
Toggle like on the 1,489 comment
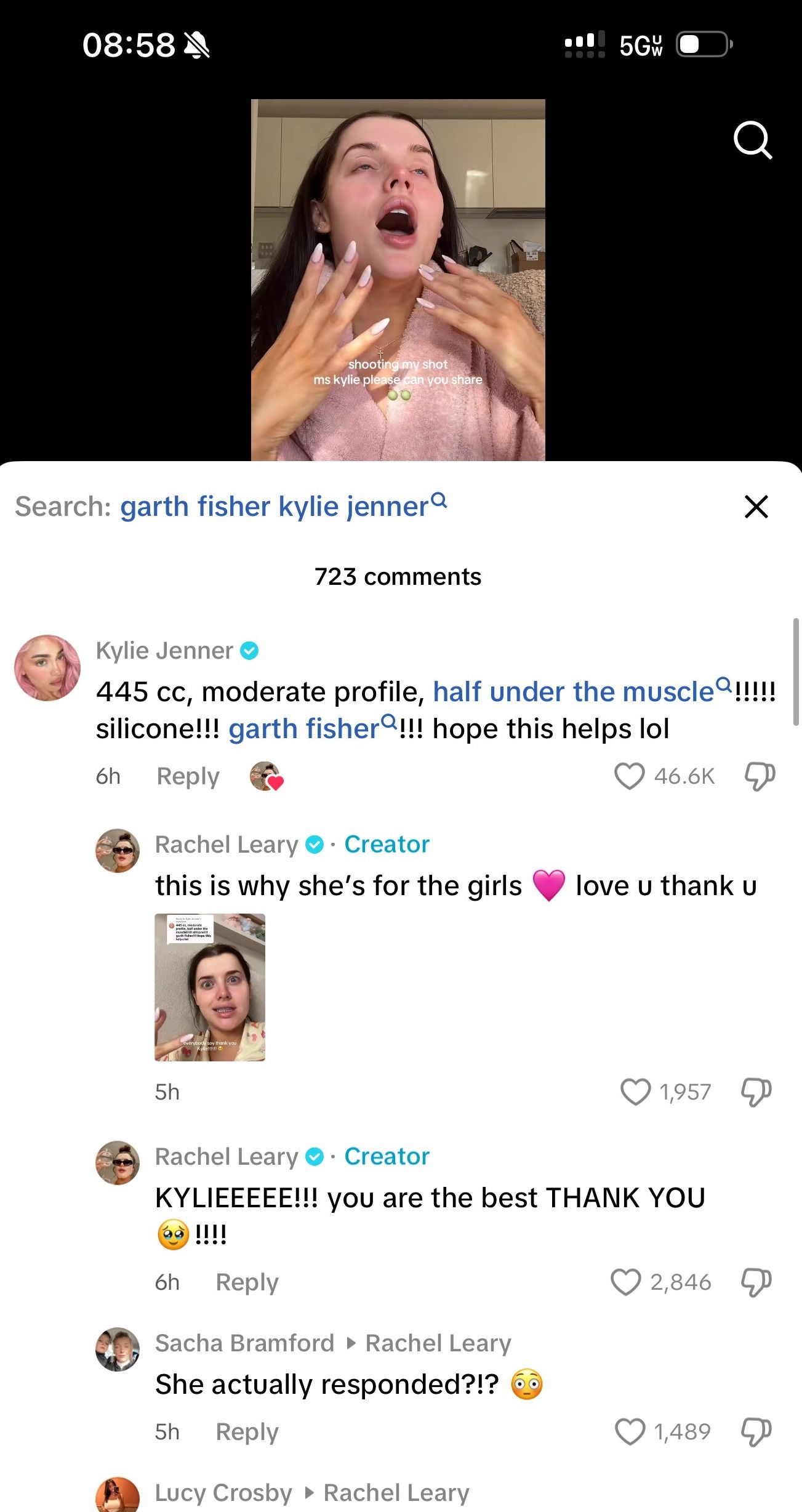[630, 1433]
